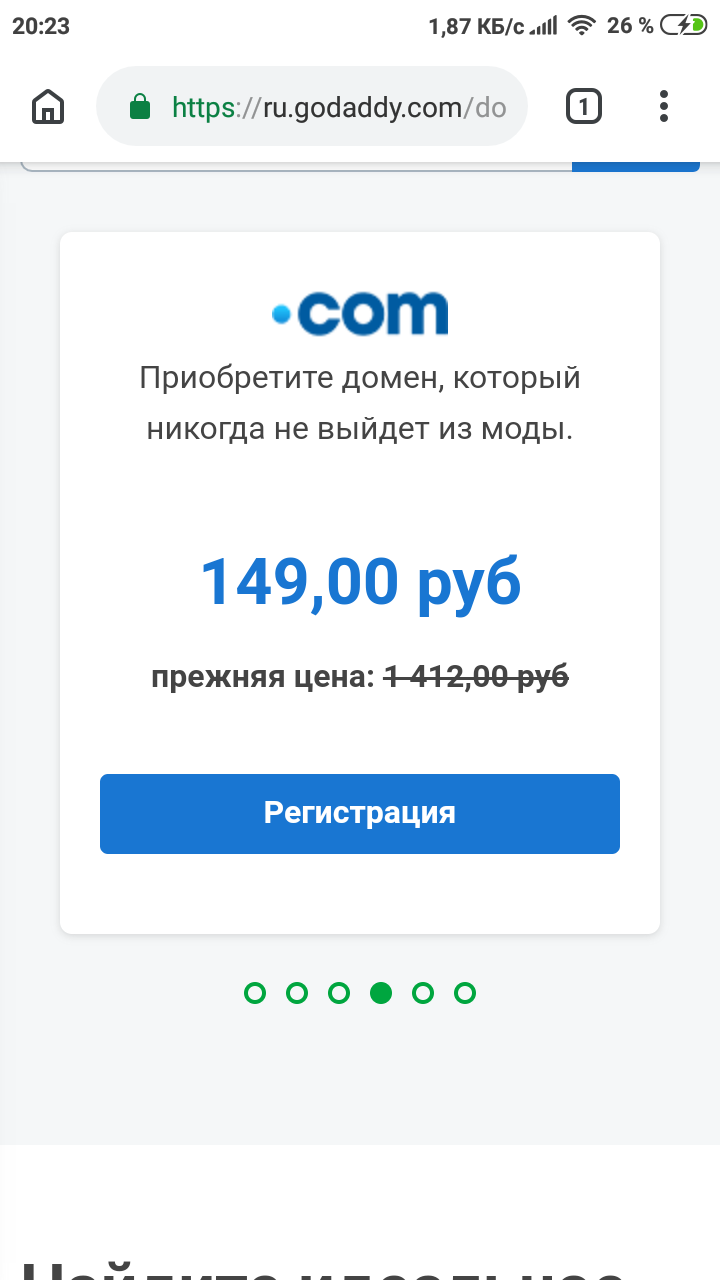Open the tab switcher showing 1 tab
This screenshot has width=720, height=1280.
click(584, 106)
